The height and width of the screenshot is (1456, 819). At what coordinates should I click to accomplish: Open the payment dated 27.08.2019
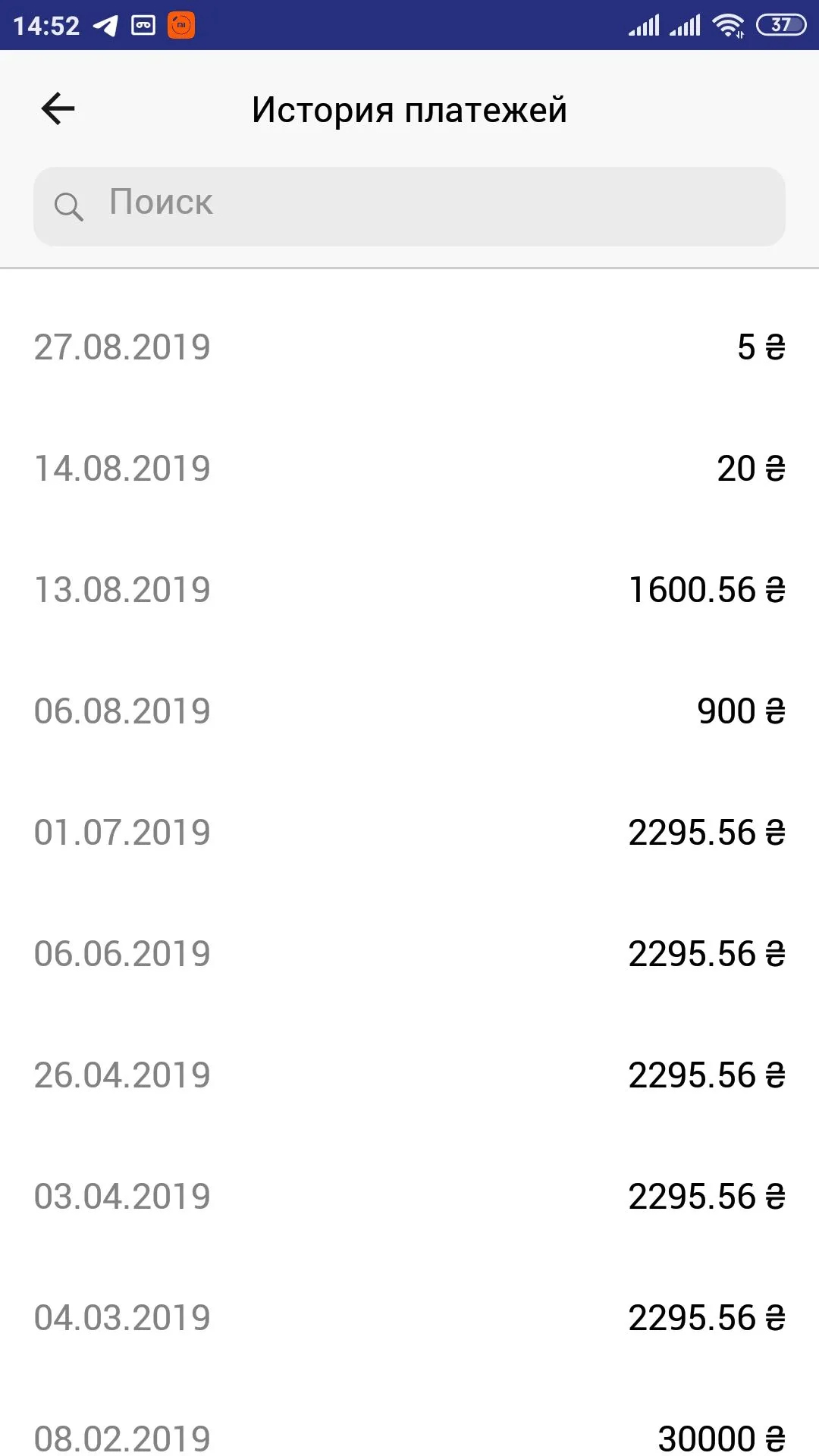click(x=409, y=347)
